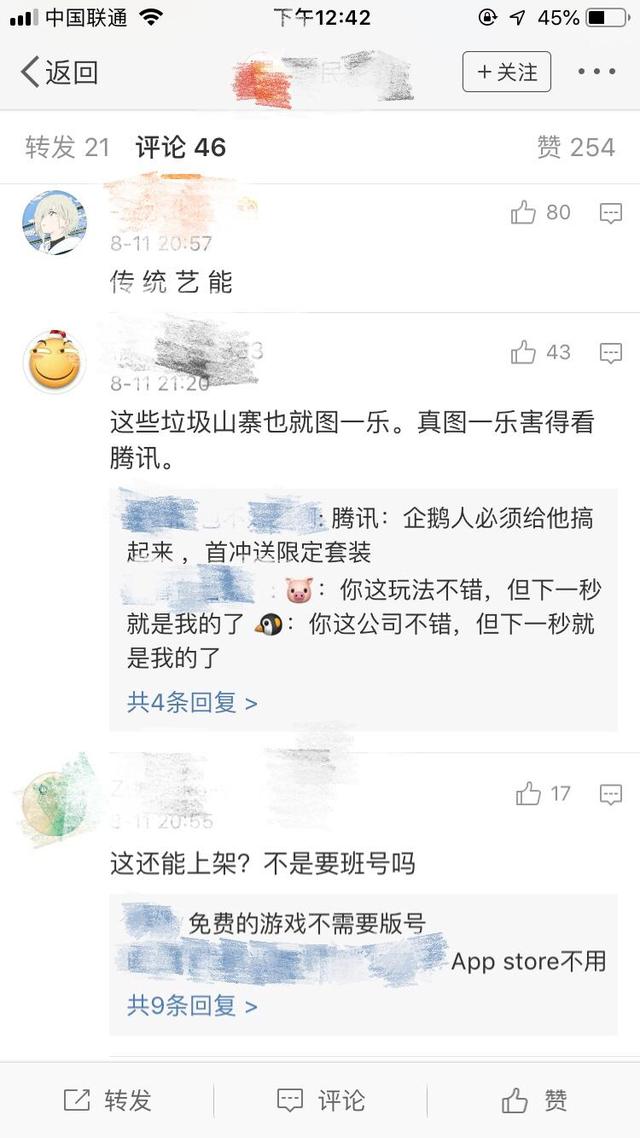The image size is (640, 1138).
Task: Reply to the comment 传统艺能
Action: 611,213
